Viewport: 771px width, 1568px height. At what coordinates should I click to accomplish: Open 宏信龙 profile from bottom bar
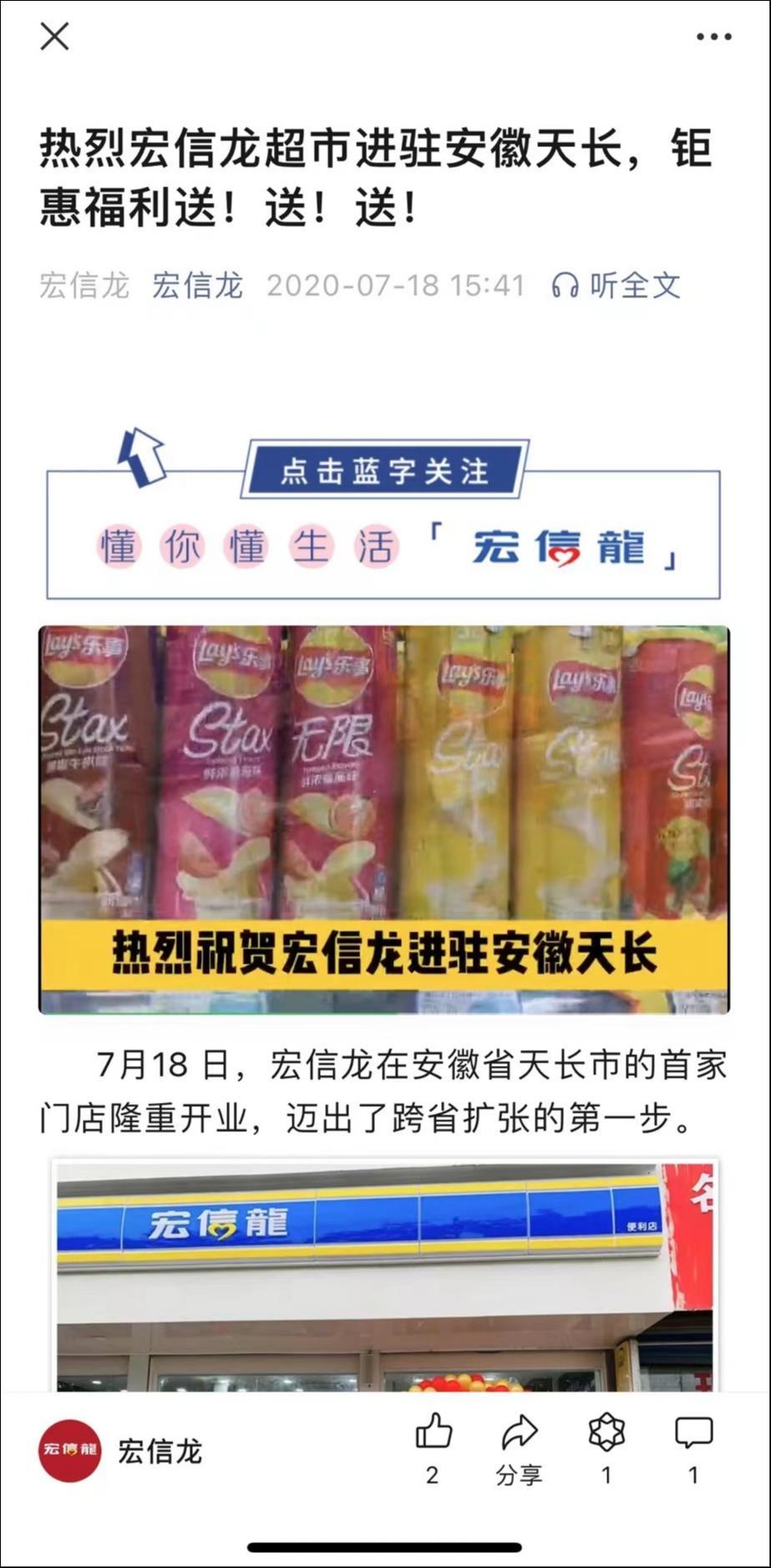(121, 1451)
